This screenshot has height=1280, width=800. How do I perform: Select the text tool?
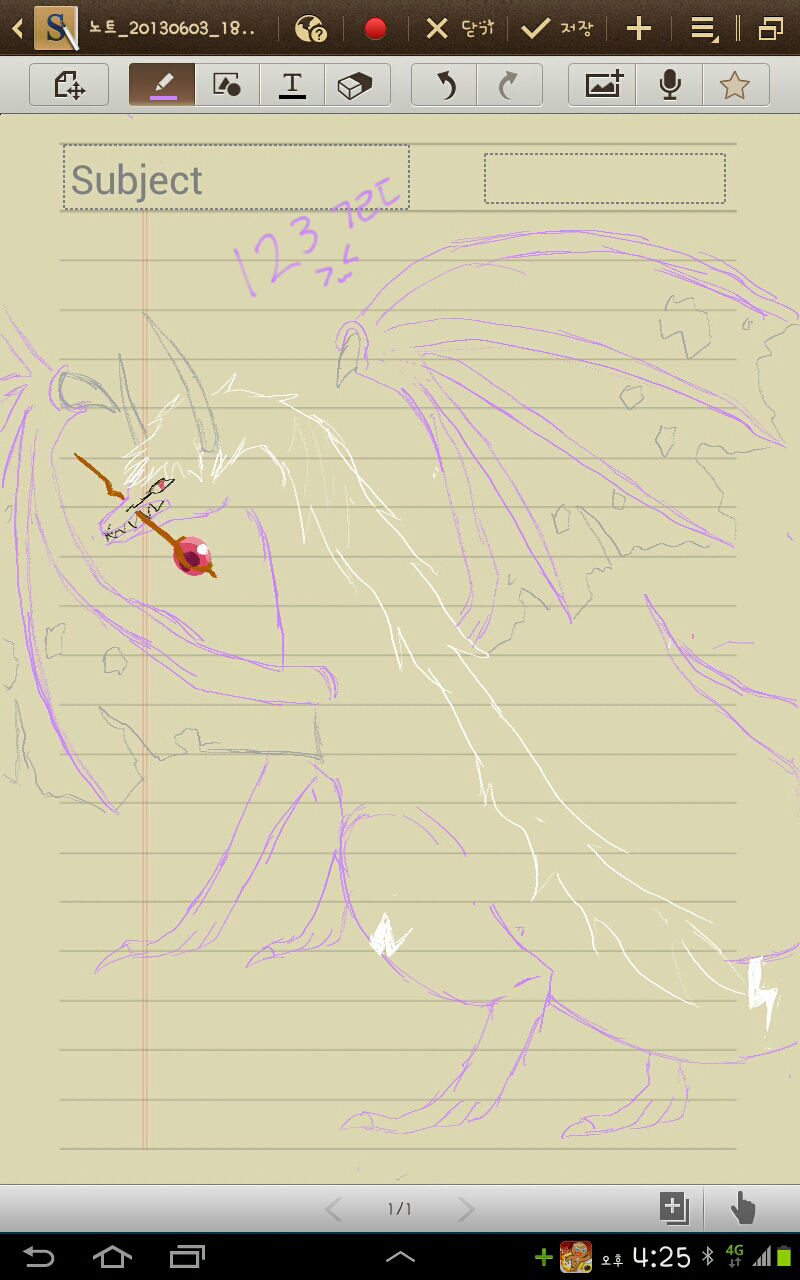pyautogui.click(x=292, y=85)
